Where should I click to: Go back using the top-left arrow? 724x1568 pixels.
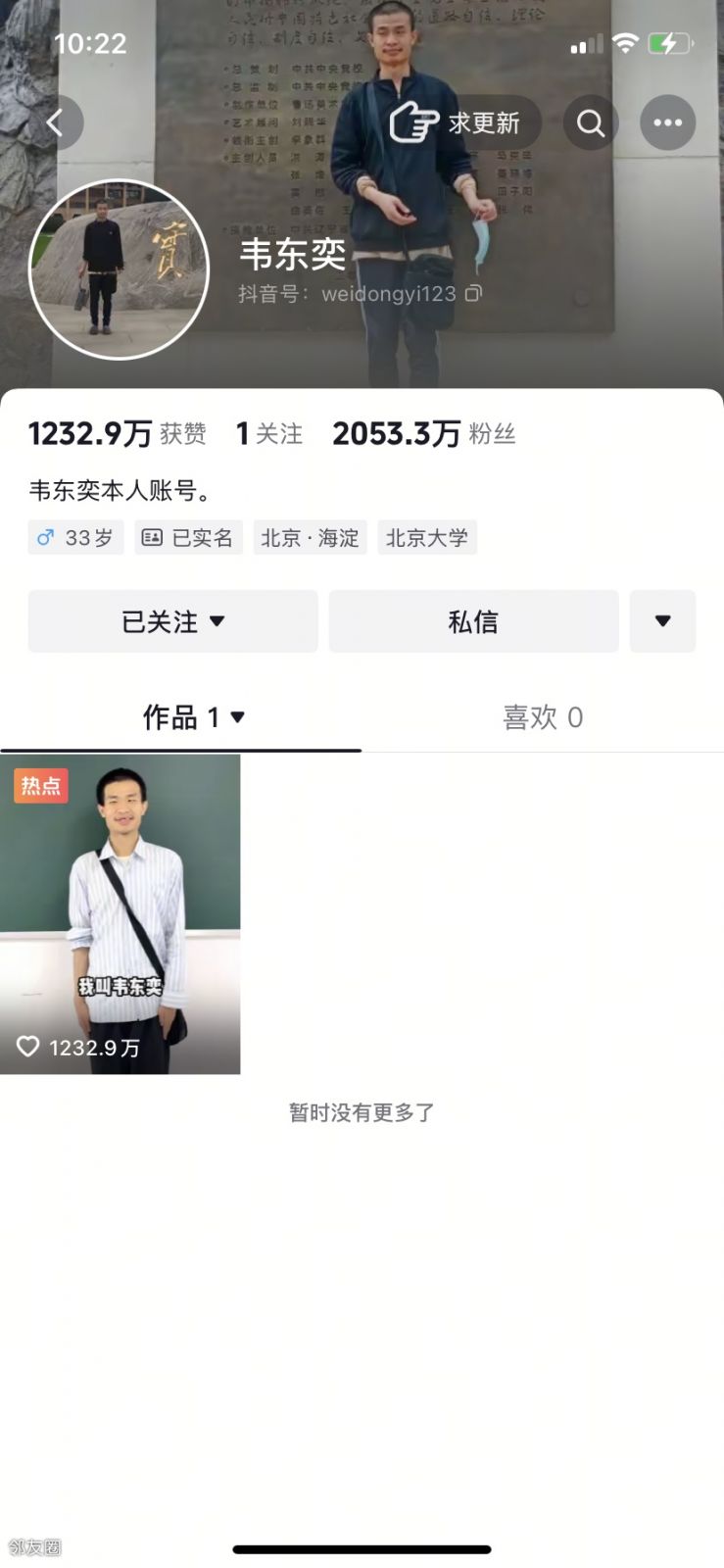tap(57, 122)
